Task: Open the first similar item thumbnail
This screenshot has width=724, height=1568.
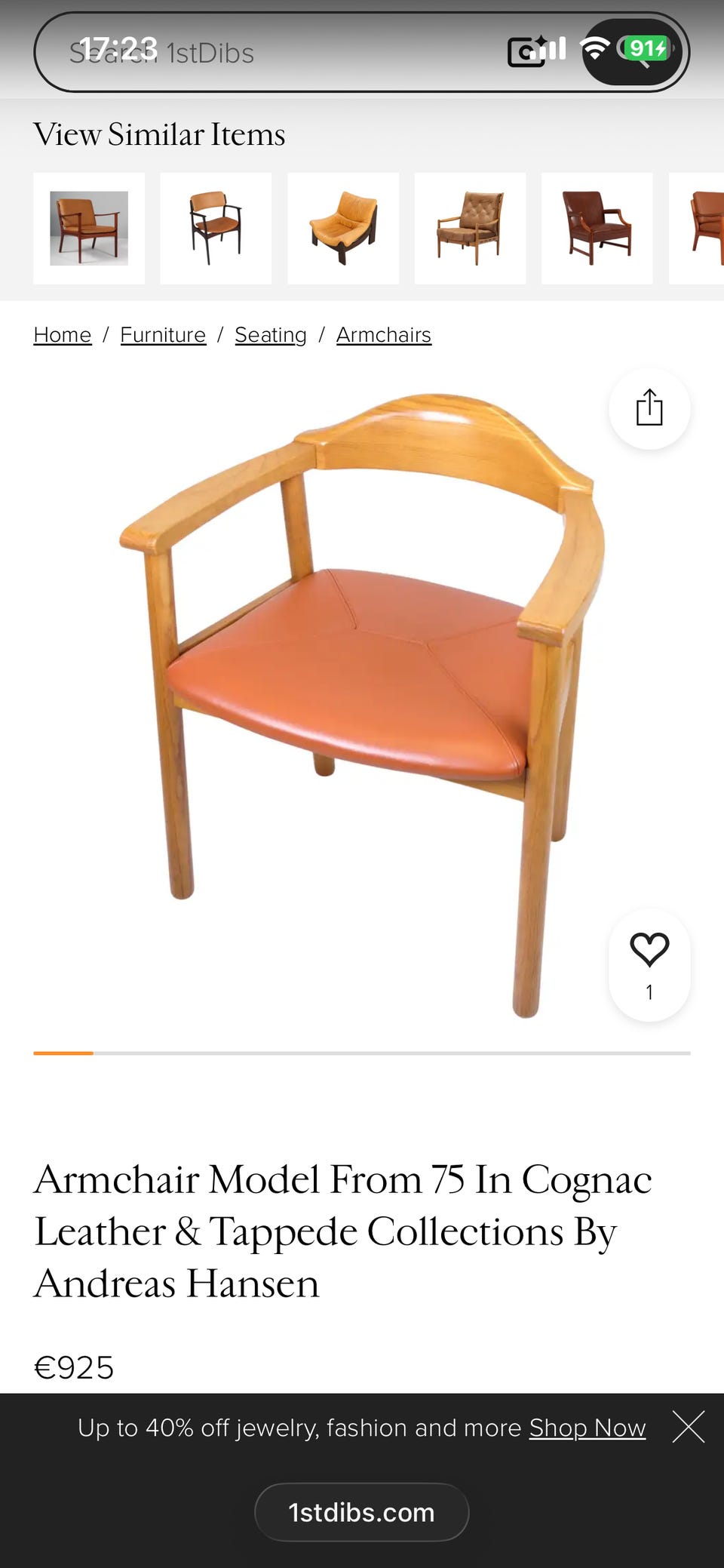Action: coord(89,229)
